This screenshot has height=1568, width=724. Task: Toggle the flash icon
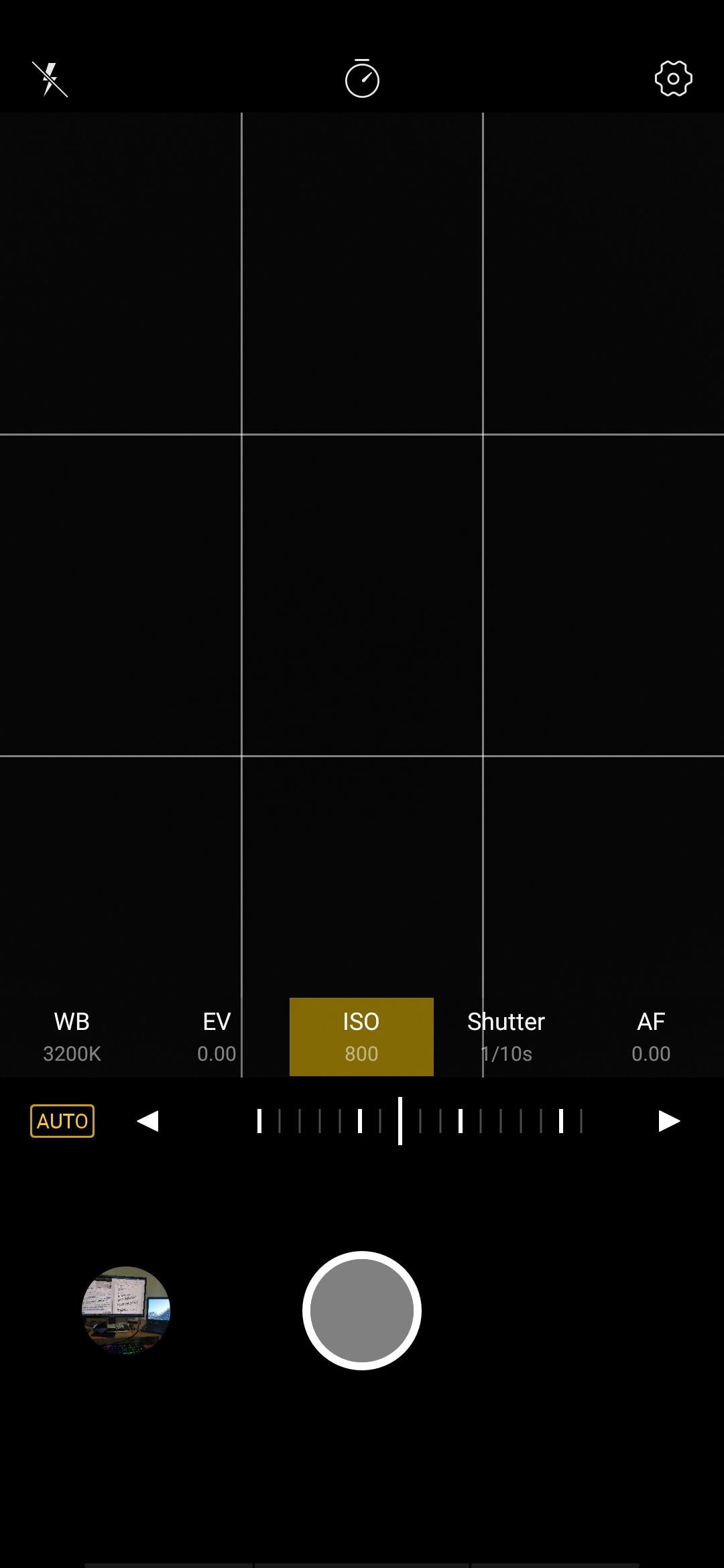tap(50, 80)
